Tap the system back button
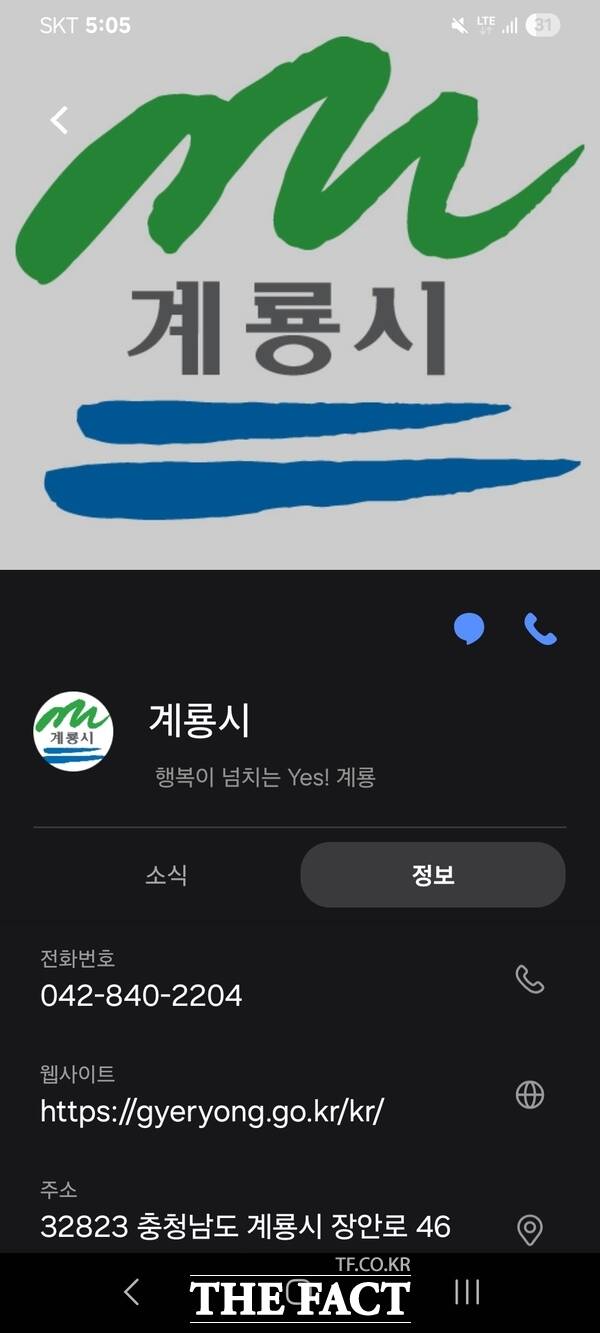Screen dimensions: 600x1333 click(132, 1292)
